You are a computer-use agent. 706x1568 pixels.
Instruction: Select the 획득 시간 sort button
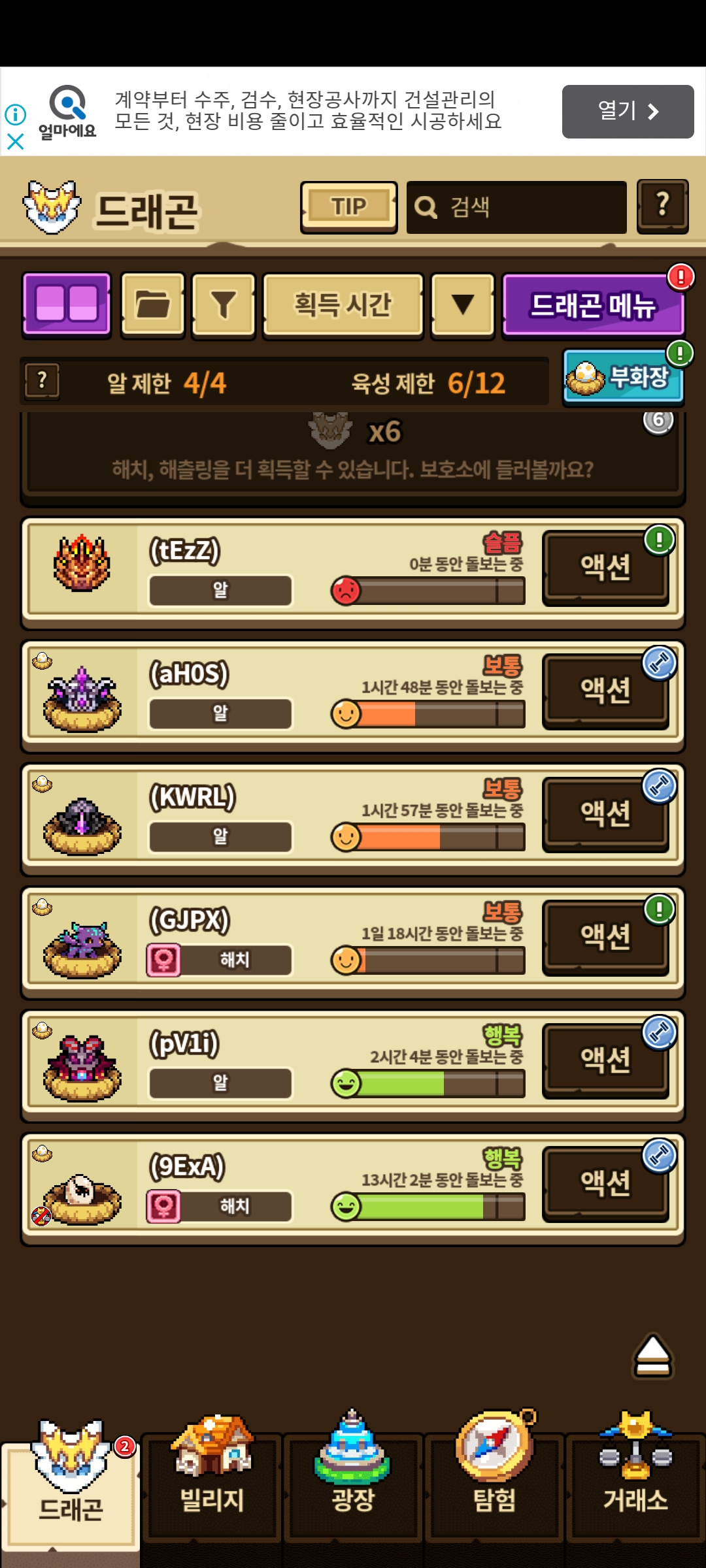(343, 305)
